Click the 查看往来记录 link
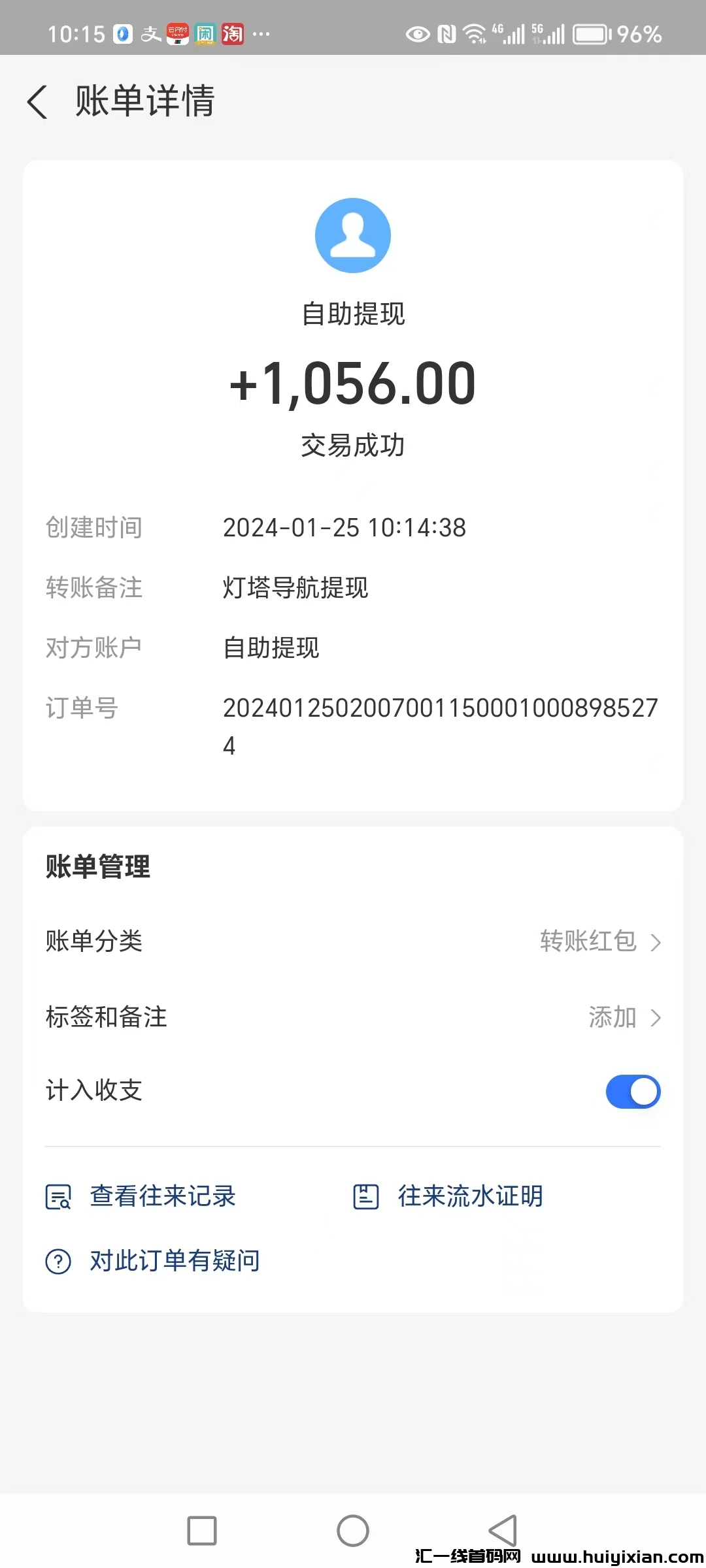The width and height of the screenshot is (706, 1568). pos(162,1196)
